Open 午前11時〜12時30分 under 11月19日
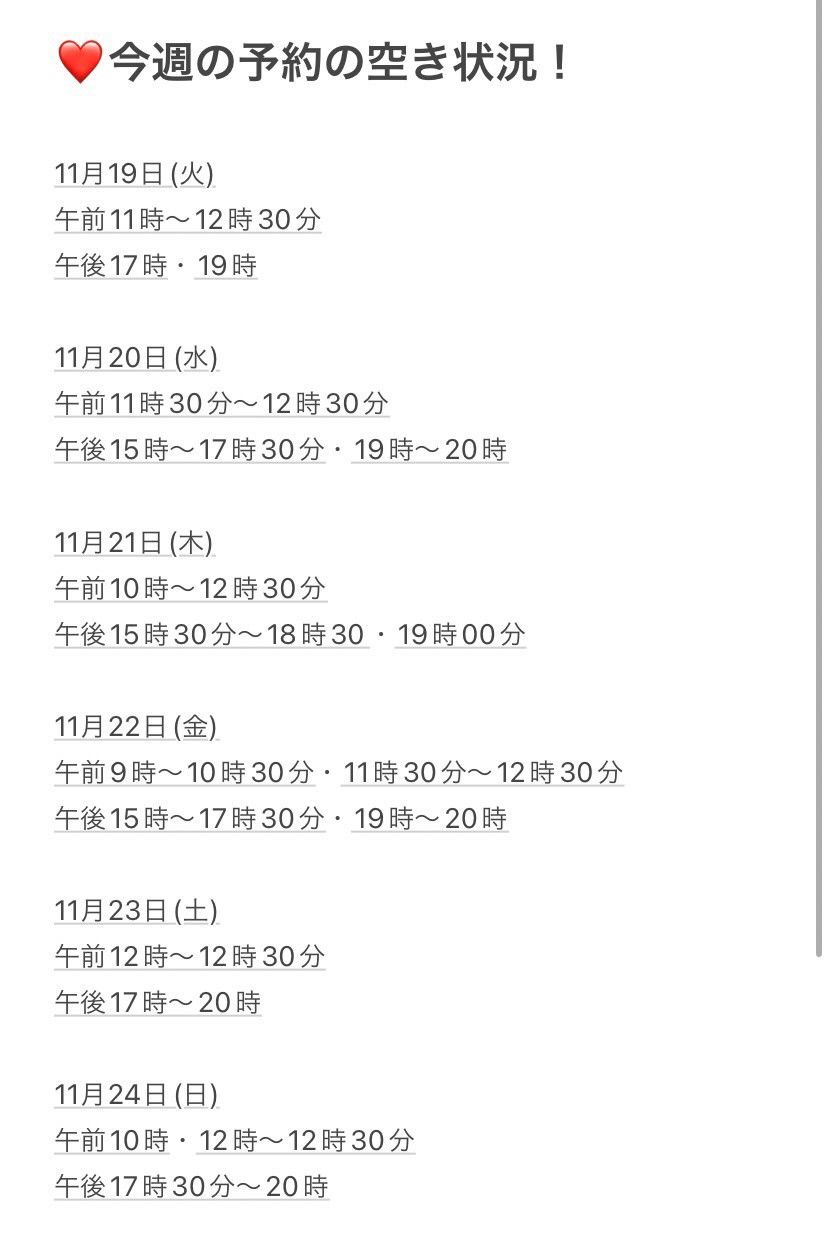The width and height of the screenshot is (828, 1256). point(188,220)
